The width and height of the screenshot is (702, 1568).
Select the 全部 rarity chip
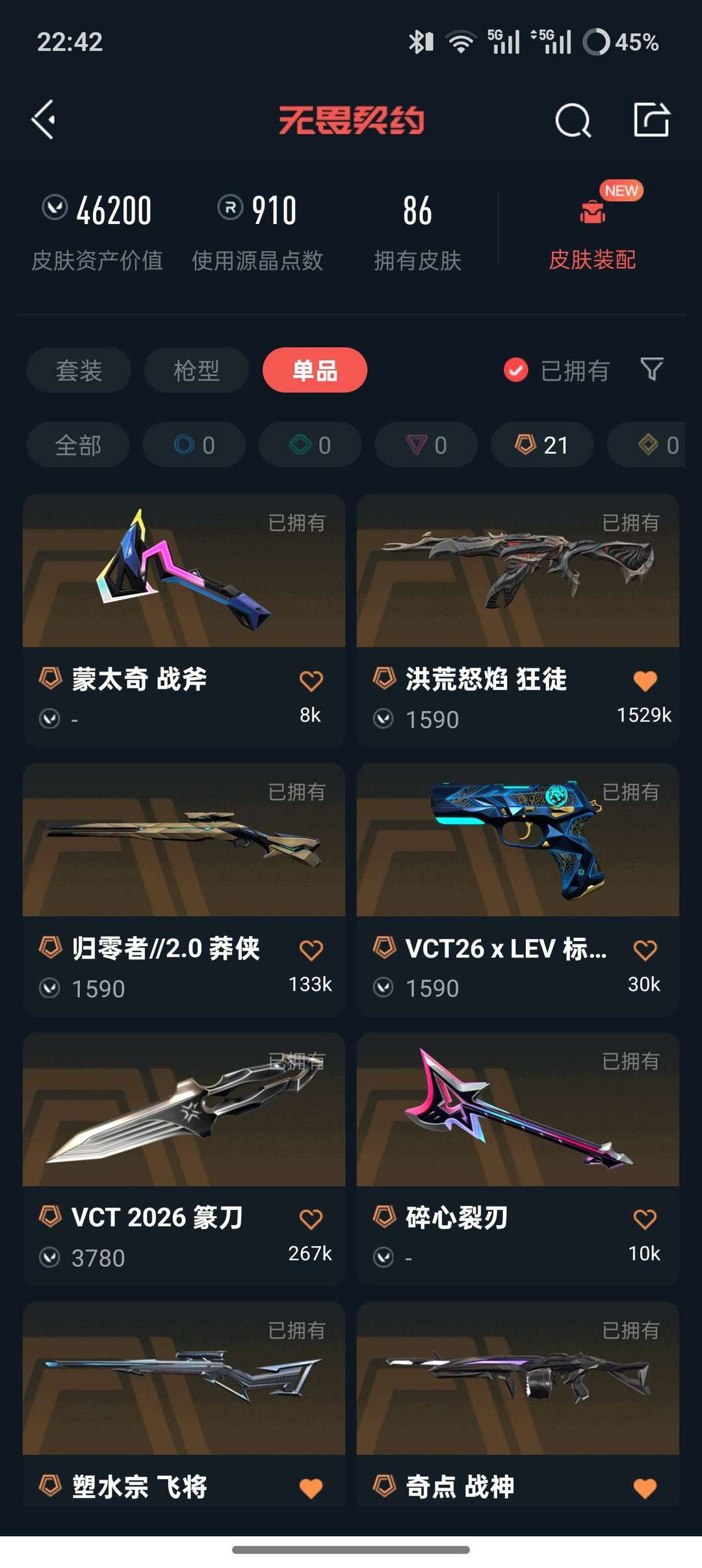(x=78, y=445)
